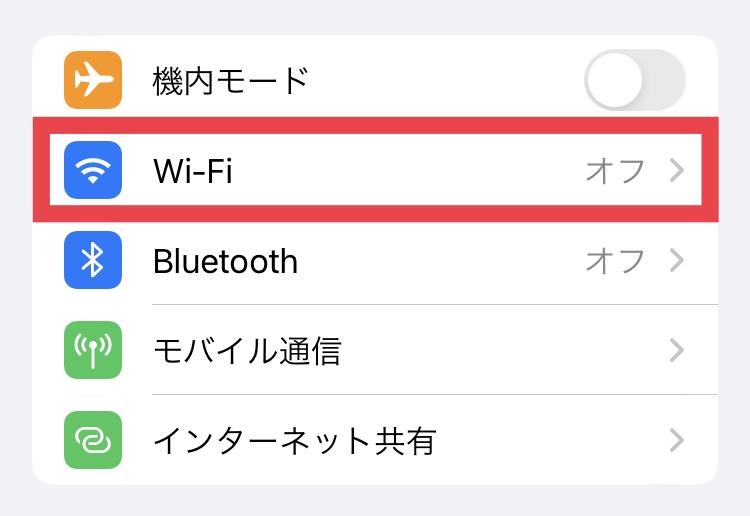Toggle the 機内モード switch on
The height and width of the screenshot is (516, 750).
tap(634, 80)
